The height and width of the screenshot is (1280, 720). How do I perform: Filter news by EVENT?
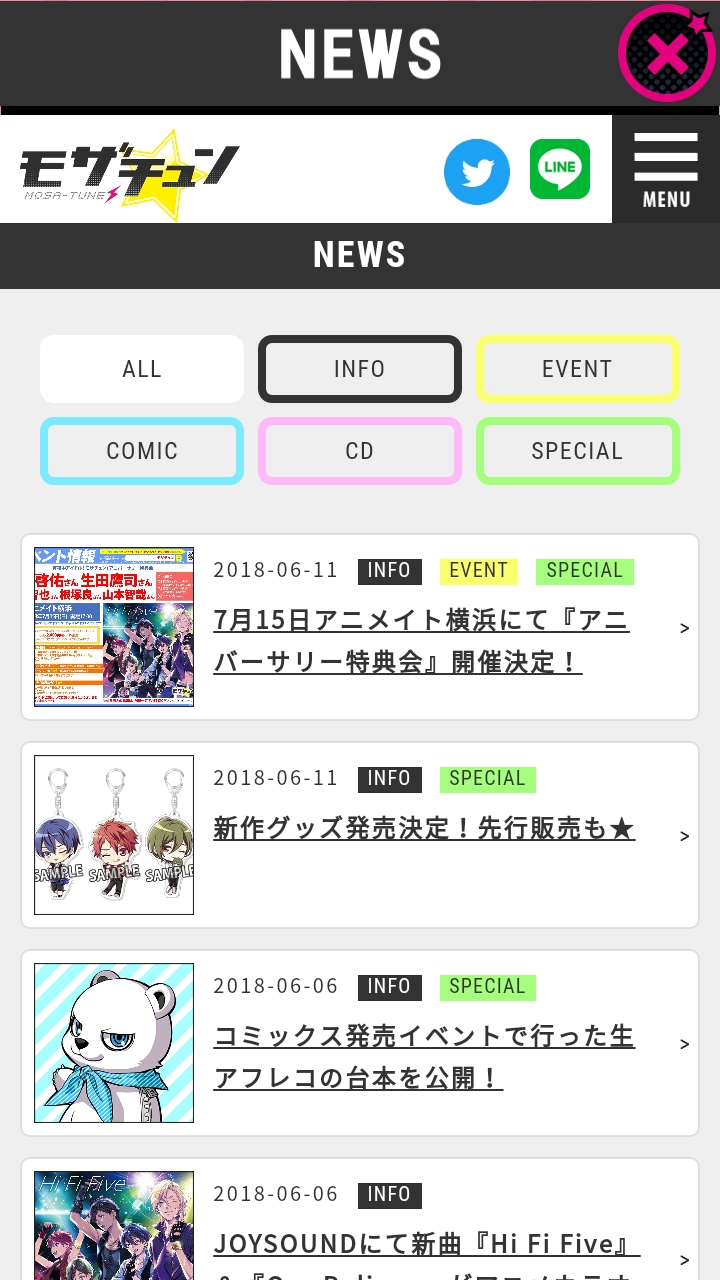tap(577, 369)
